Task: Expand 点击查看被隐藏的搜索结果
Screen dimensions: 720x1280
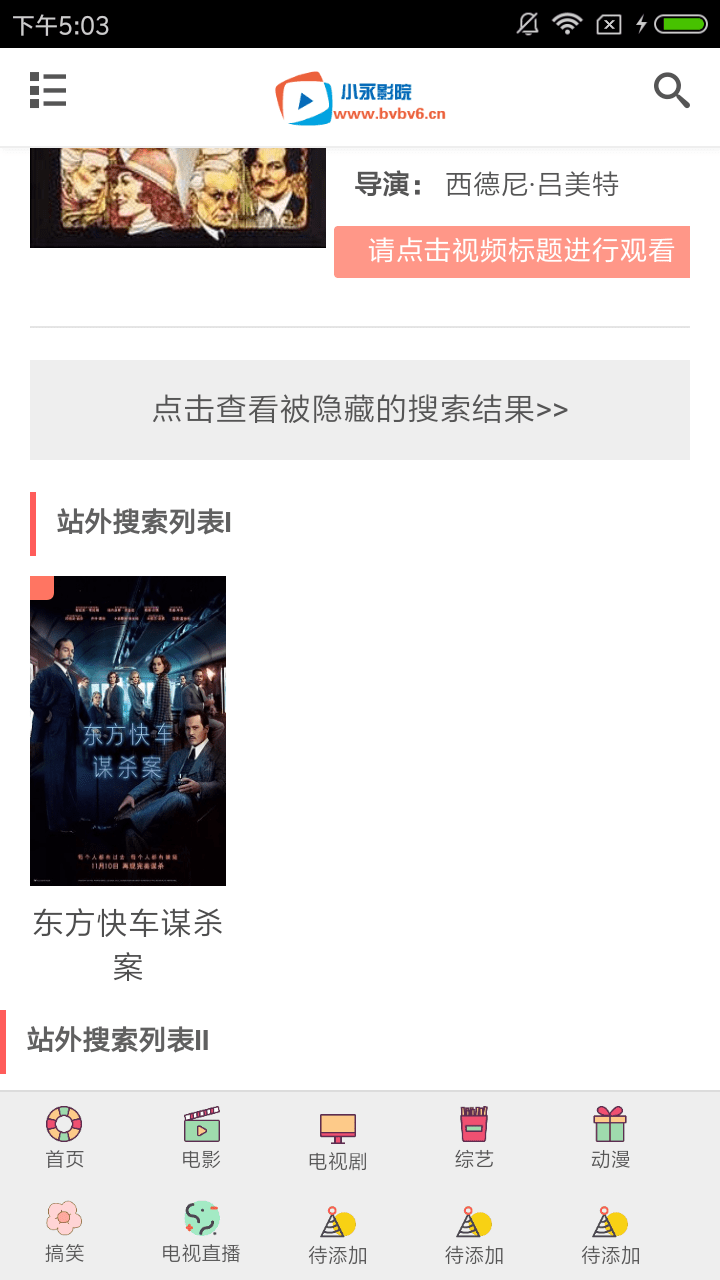Action: click(360, 410)
